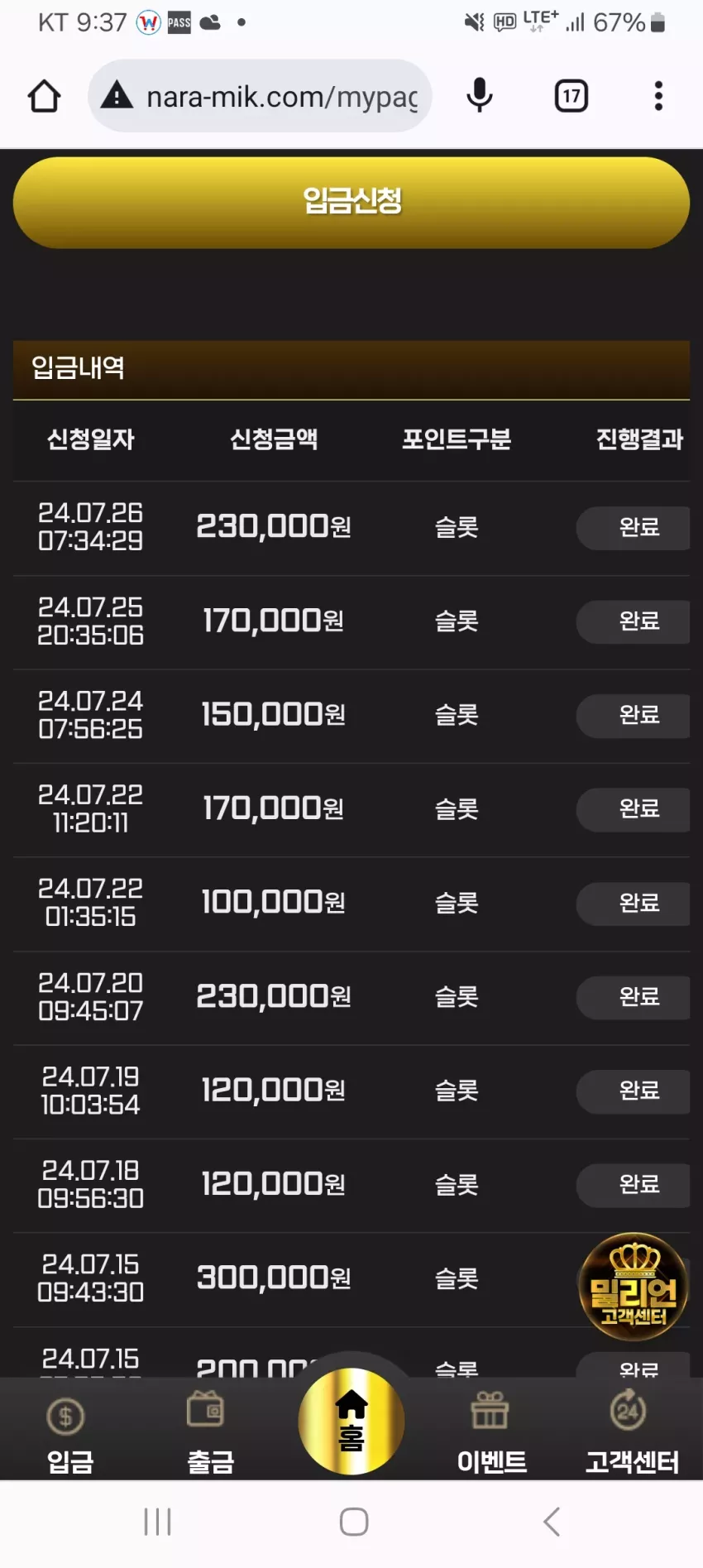Open recent apps from the navigation bar
The height and width of the screenshot is (1568, 703).
(157, 1522)
